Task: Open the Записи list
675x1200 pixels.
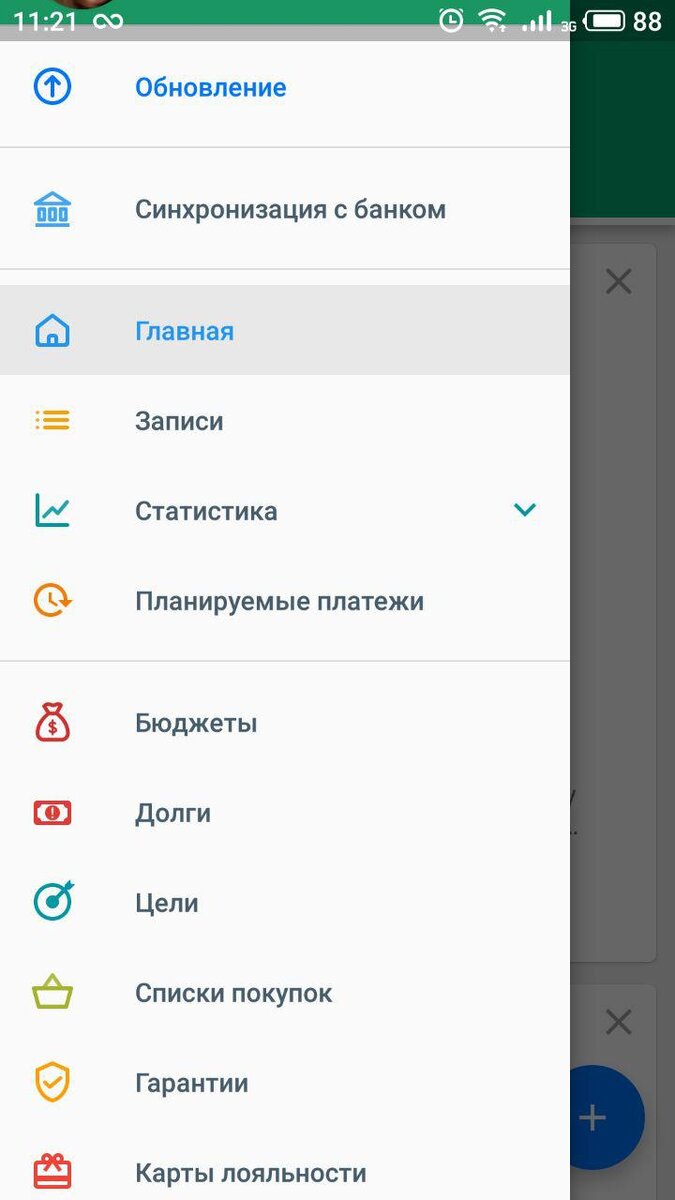Action: [180, 421]
